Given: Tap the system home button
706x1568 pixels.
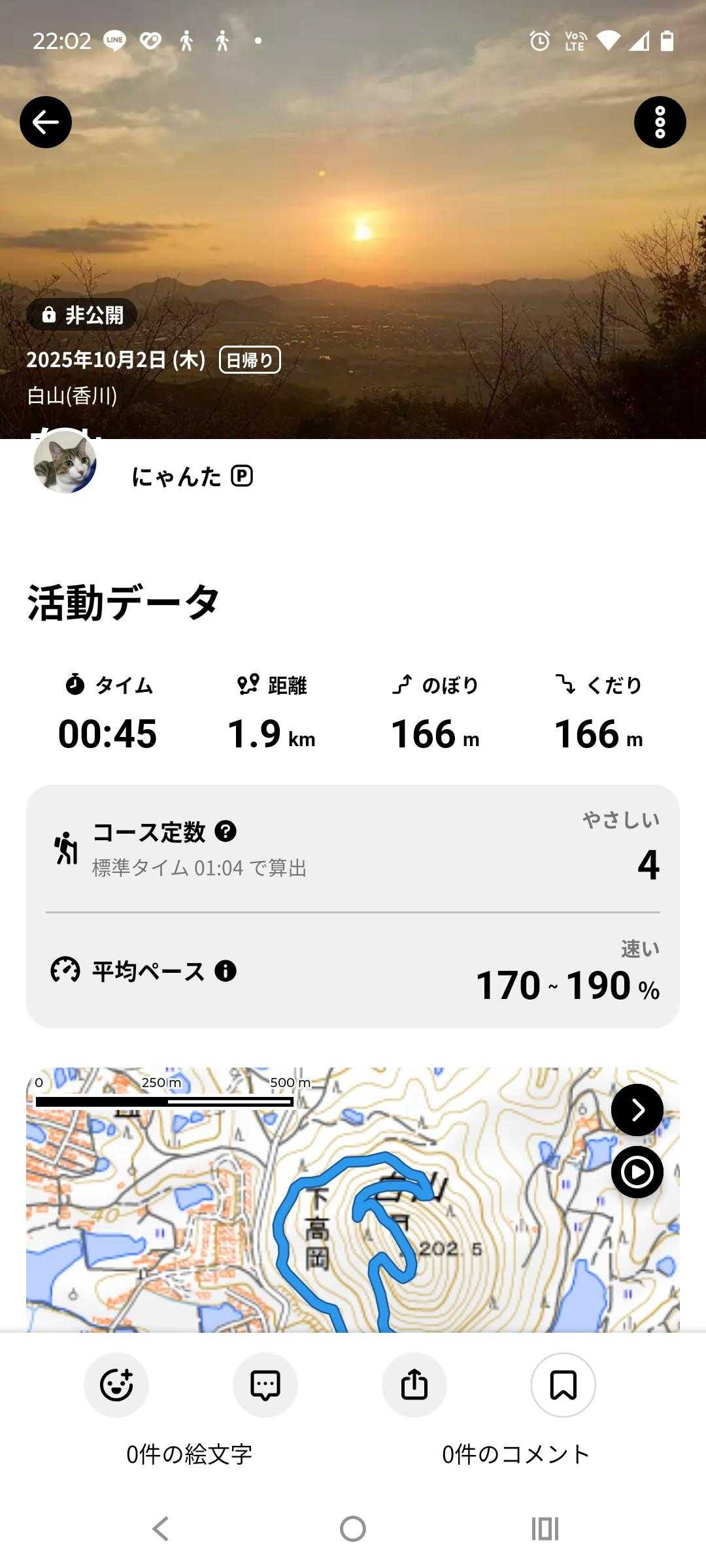Looking at the screenshot, I should pos(353,1529).
